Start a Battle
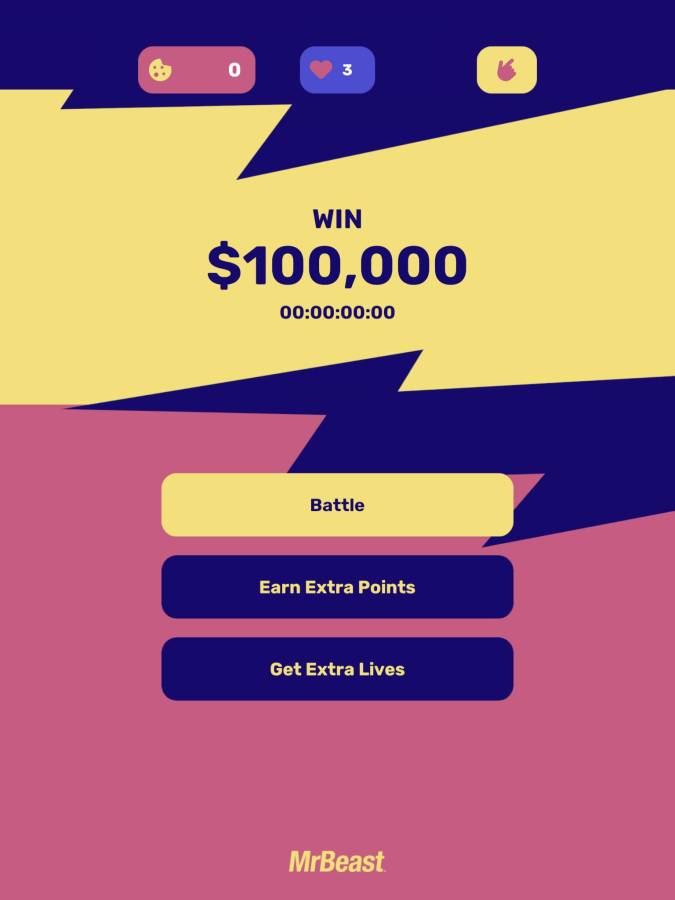 [x=337, y=505]
